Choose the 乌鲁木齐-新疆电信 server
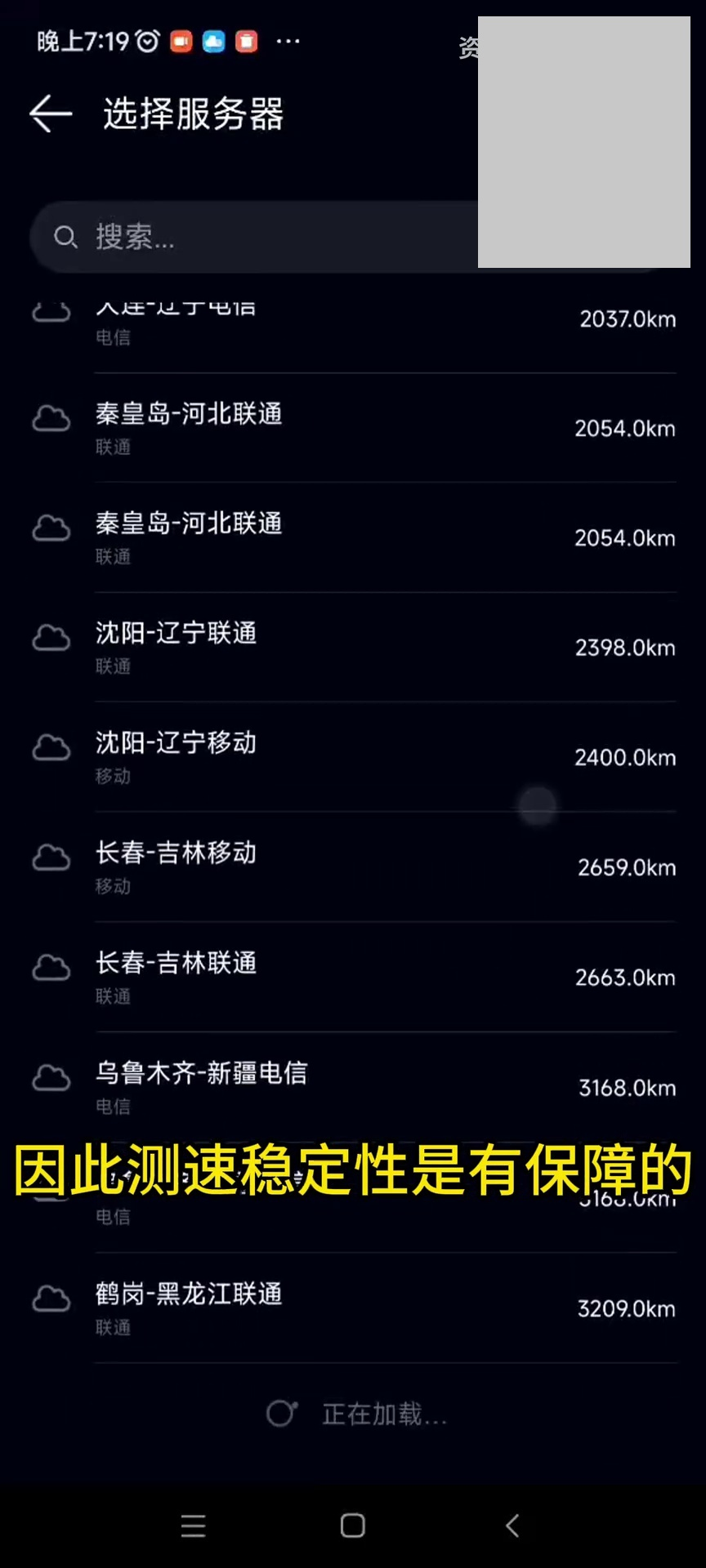This screenshot has width=706, height=1568. coord(353,1087)
